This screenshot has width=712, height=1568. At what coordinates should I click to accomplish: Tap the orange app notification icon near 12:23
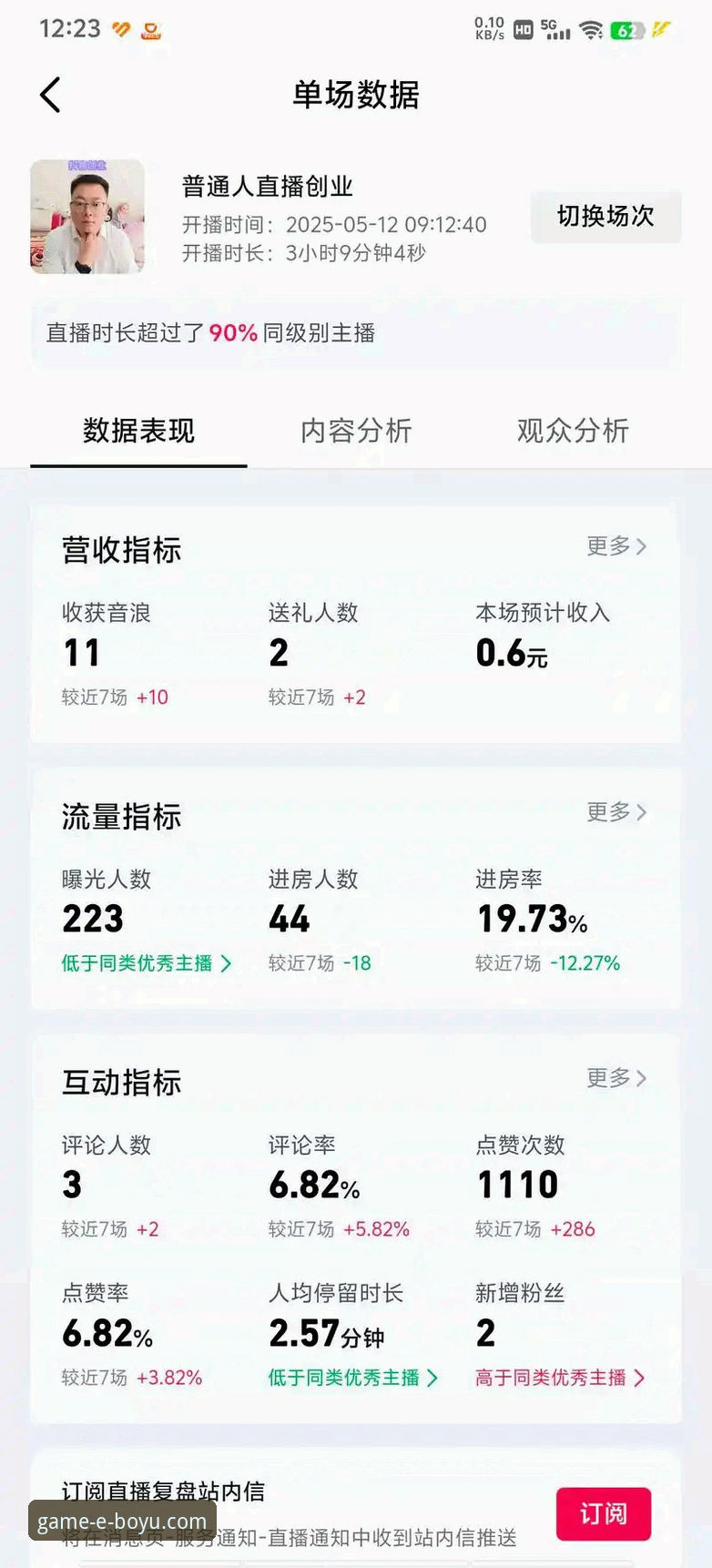149,29
